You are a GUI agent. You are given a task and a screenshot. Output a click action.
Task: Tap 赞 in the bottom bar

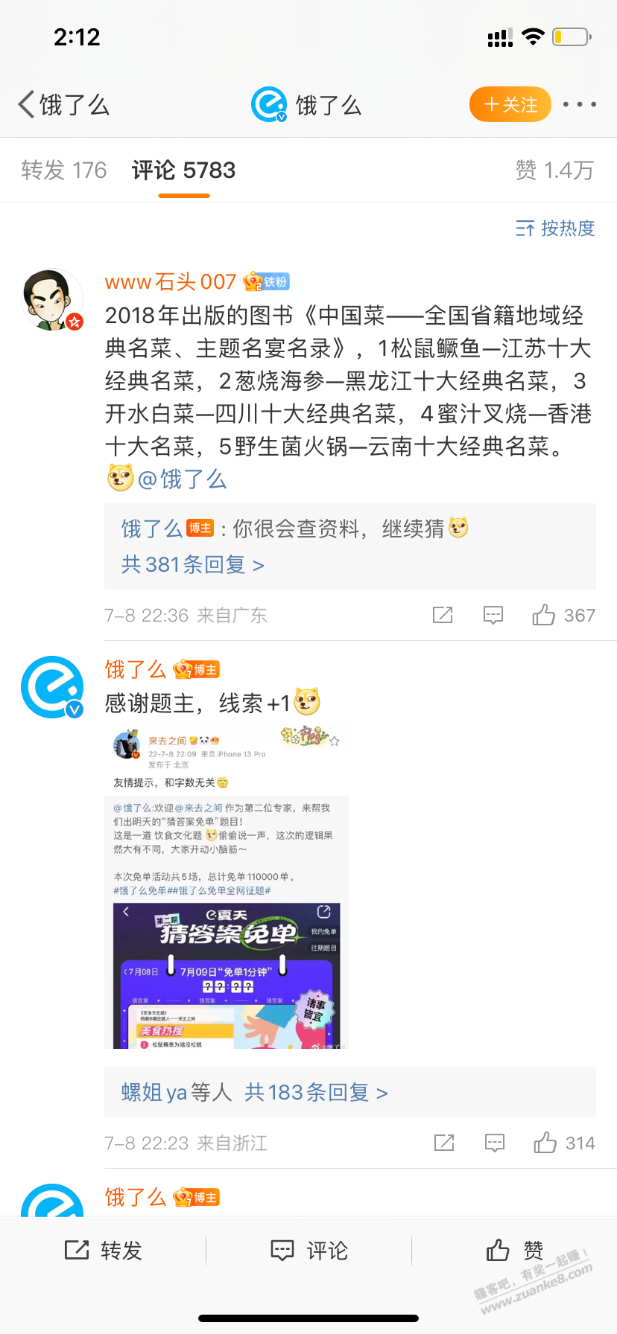click(515, 1250)
